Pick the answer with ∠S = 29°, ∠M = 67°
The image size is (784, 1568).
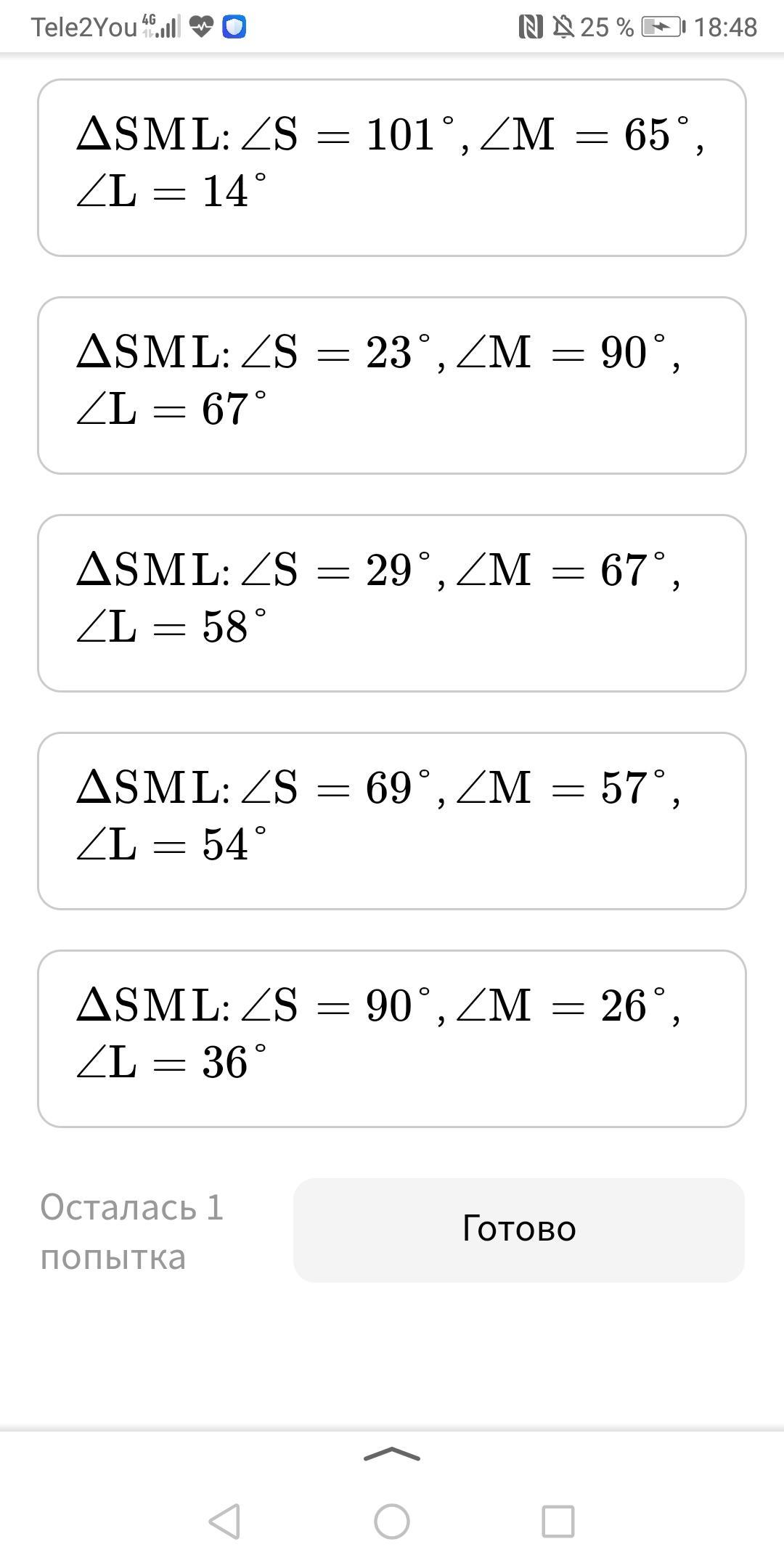392,603
